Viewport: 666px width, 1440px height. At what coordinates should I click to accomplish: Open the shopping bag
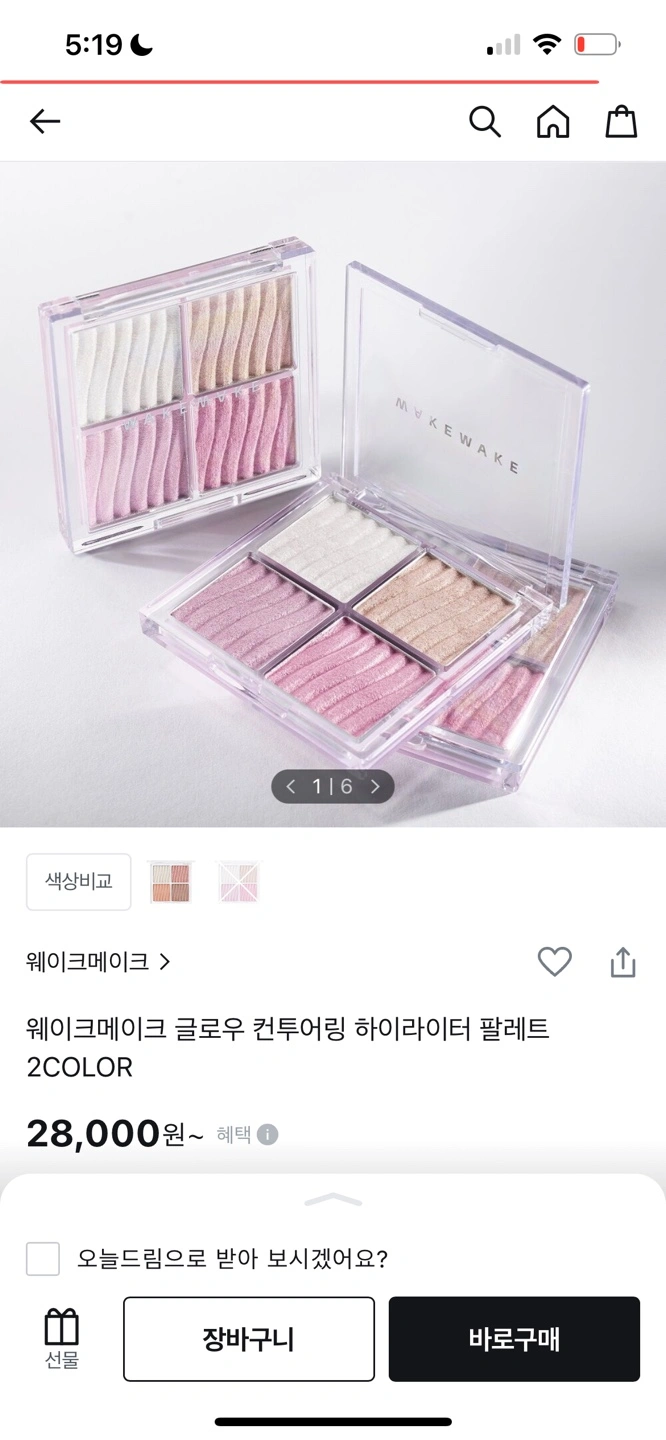[621, 122]
